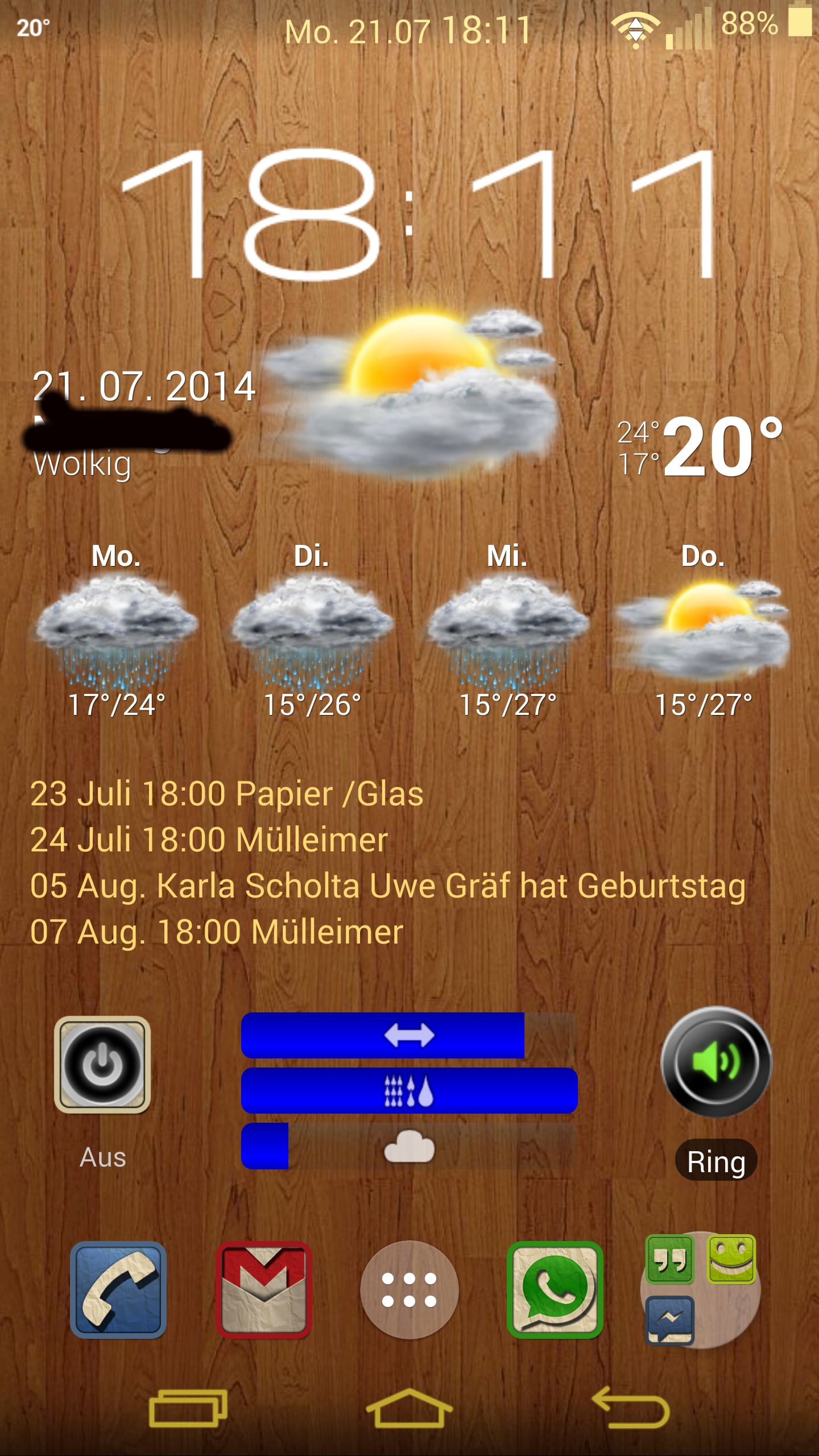Tap the cloud cover bar
This screenshot has height=1456, width=819.
click(409, 1146)
